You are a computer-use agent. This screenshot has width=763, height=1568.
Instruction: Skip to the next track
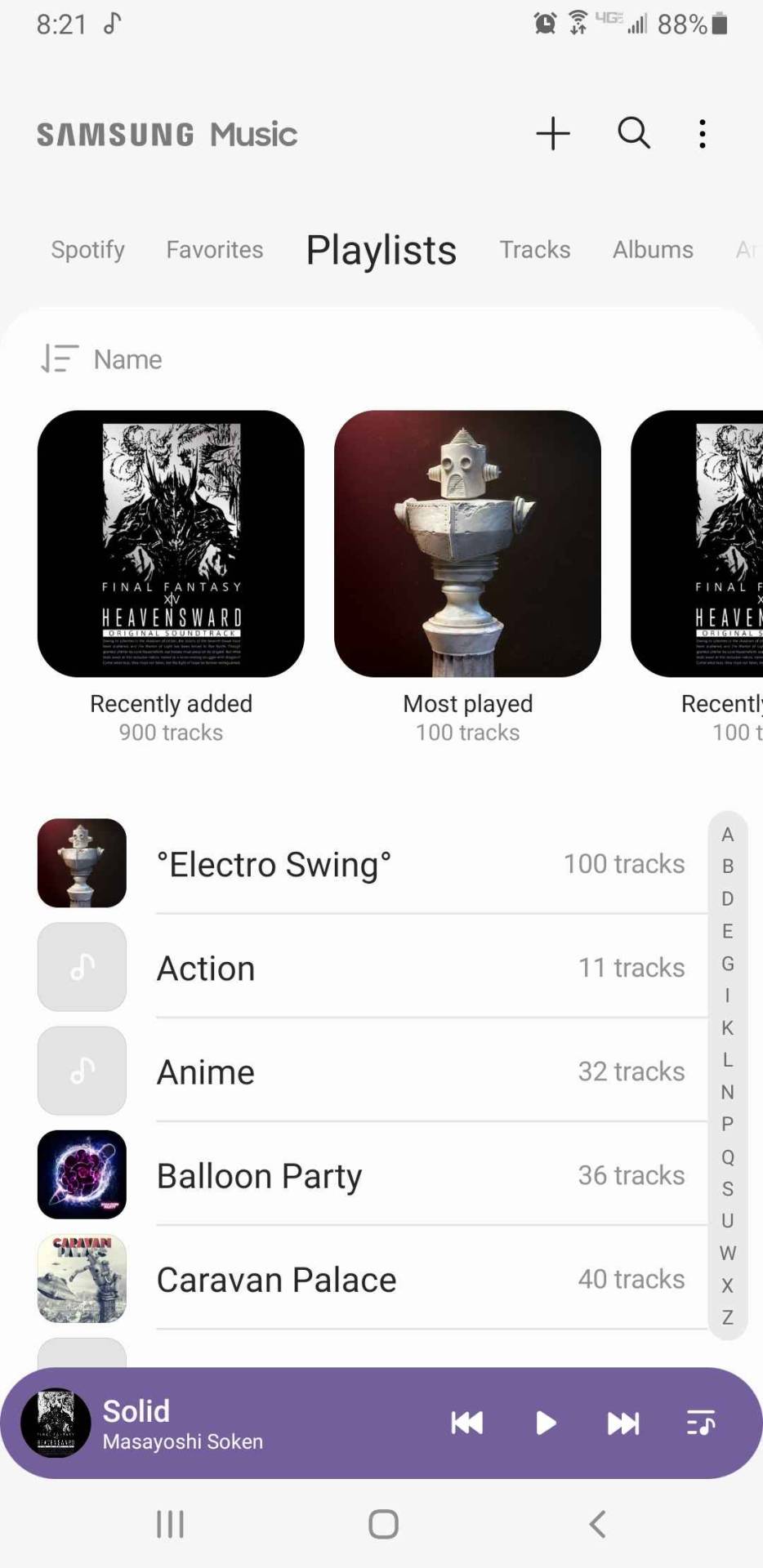(623, 1423)
